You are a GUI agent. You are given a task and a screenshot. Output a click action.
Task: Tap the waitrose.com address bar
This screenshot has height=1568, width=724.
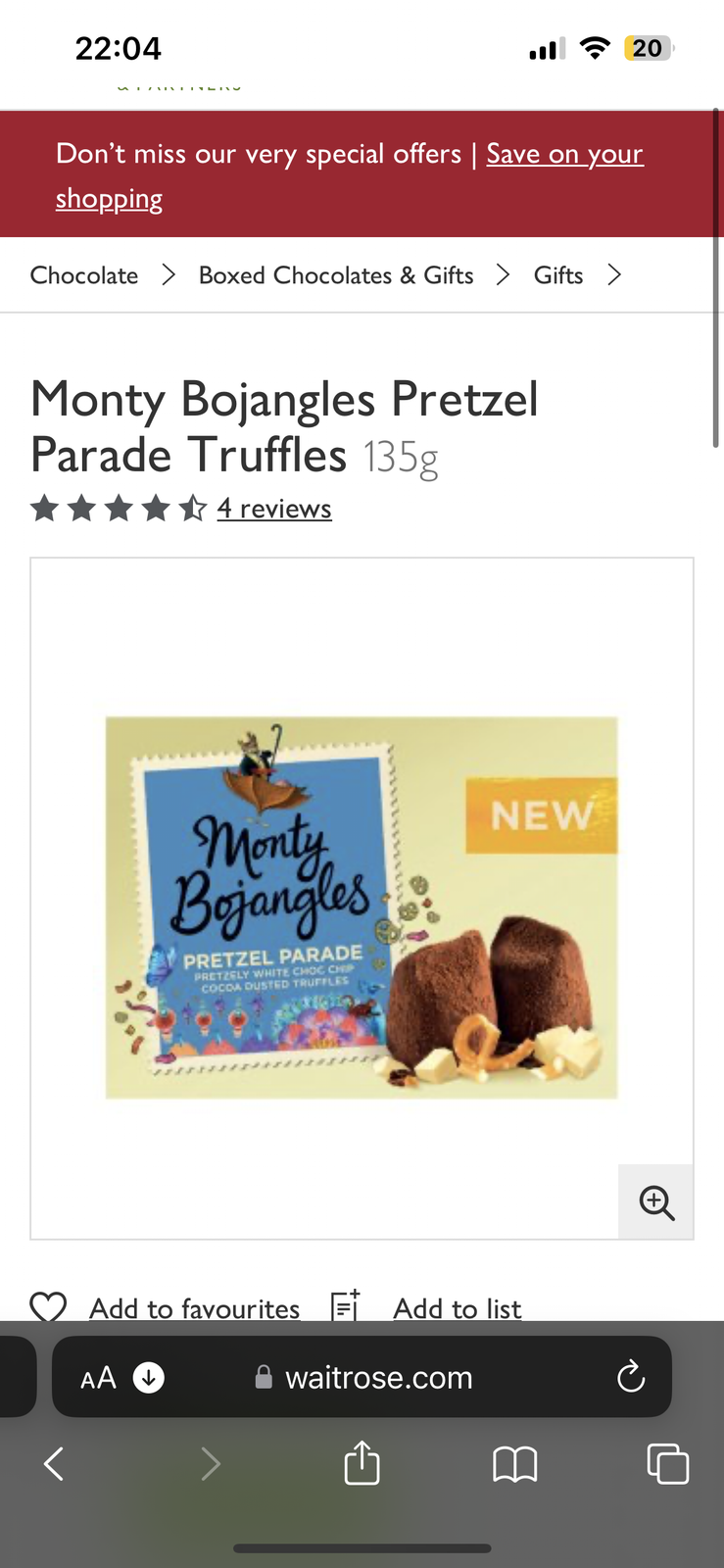click(x=378, y=1378)
